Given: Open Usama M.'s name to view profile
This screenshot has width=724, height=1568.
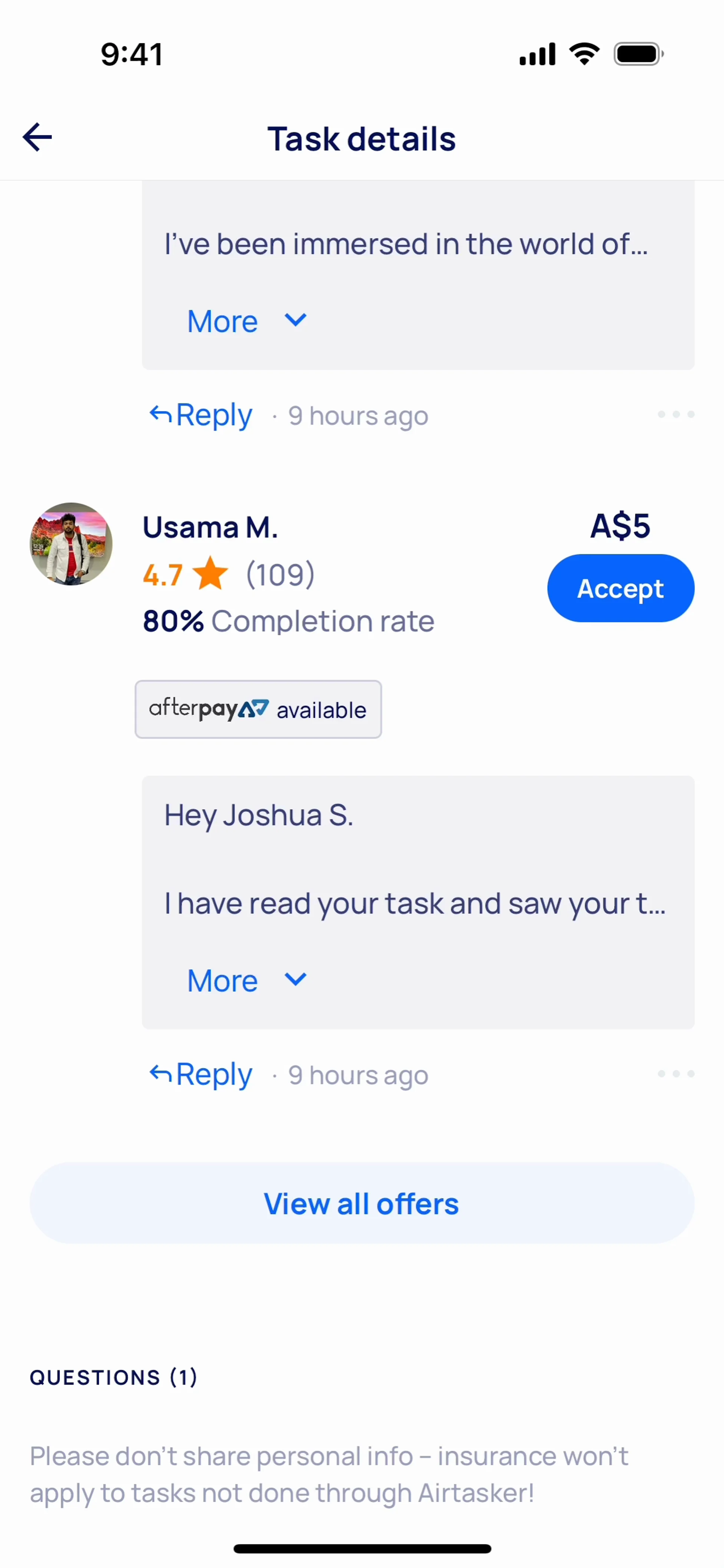Looking at the screenshot, I should click(x=210, y=527).
